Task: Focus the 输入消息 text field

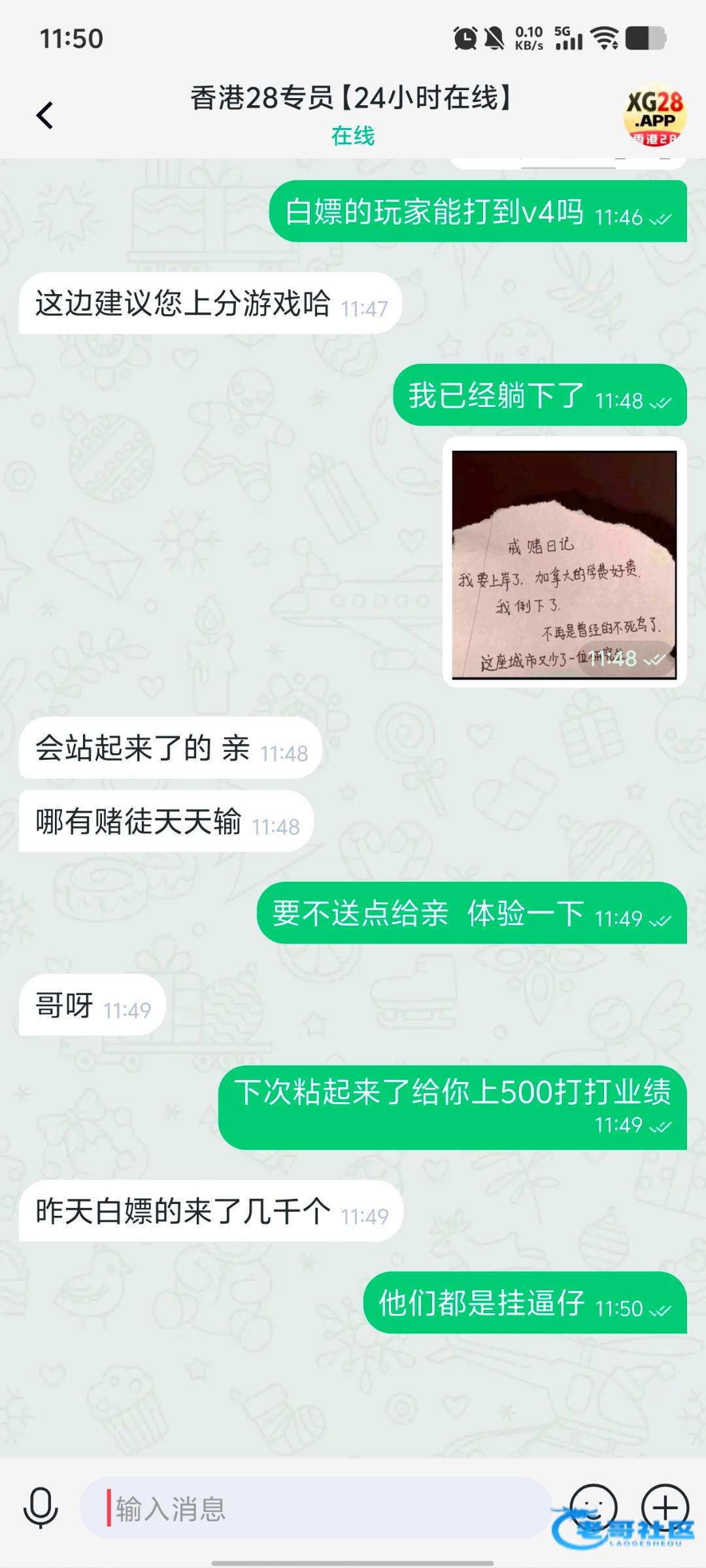Action: click(314, 1509)
